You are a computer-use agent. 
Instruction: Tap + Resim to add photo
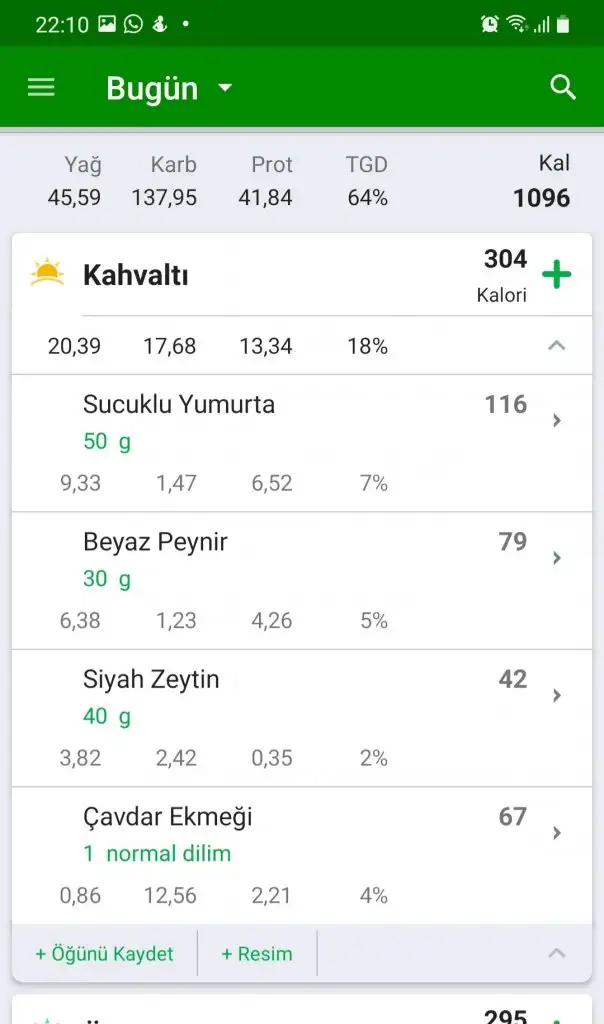pos(257,954)
